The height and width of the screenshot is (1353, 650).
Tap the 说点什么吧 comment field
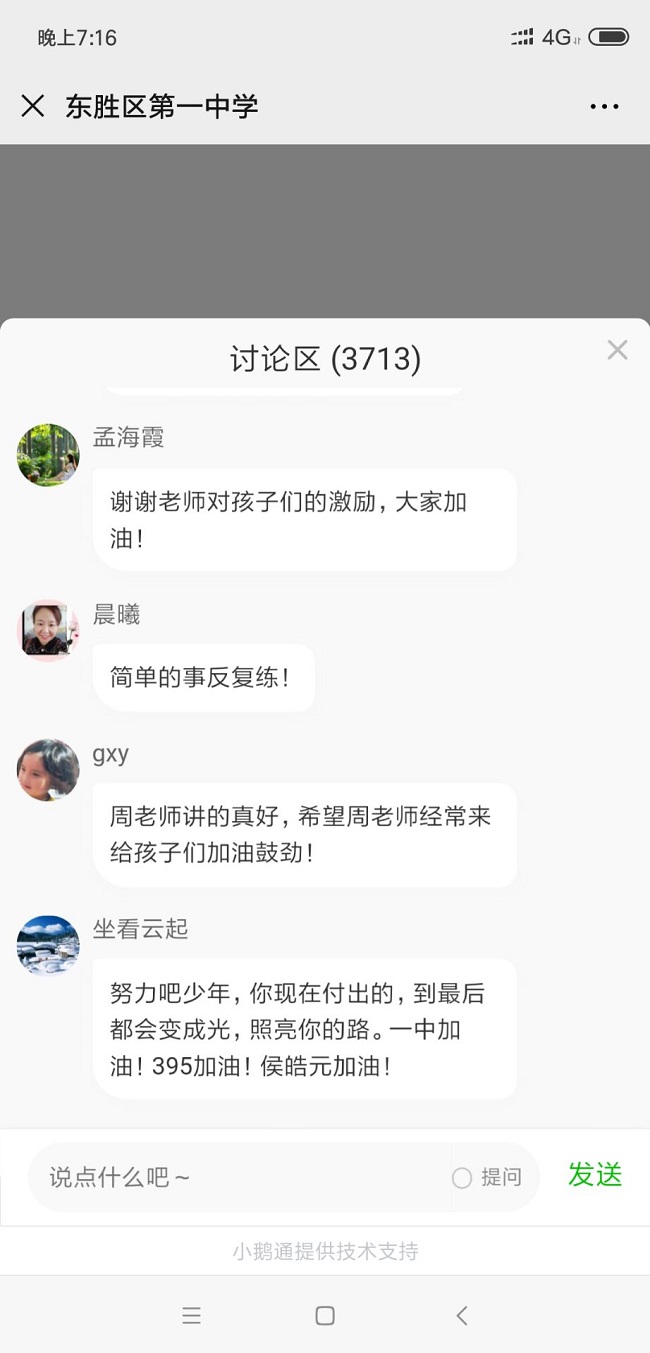[x=240, y=1177]
